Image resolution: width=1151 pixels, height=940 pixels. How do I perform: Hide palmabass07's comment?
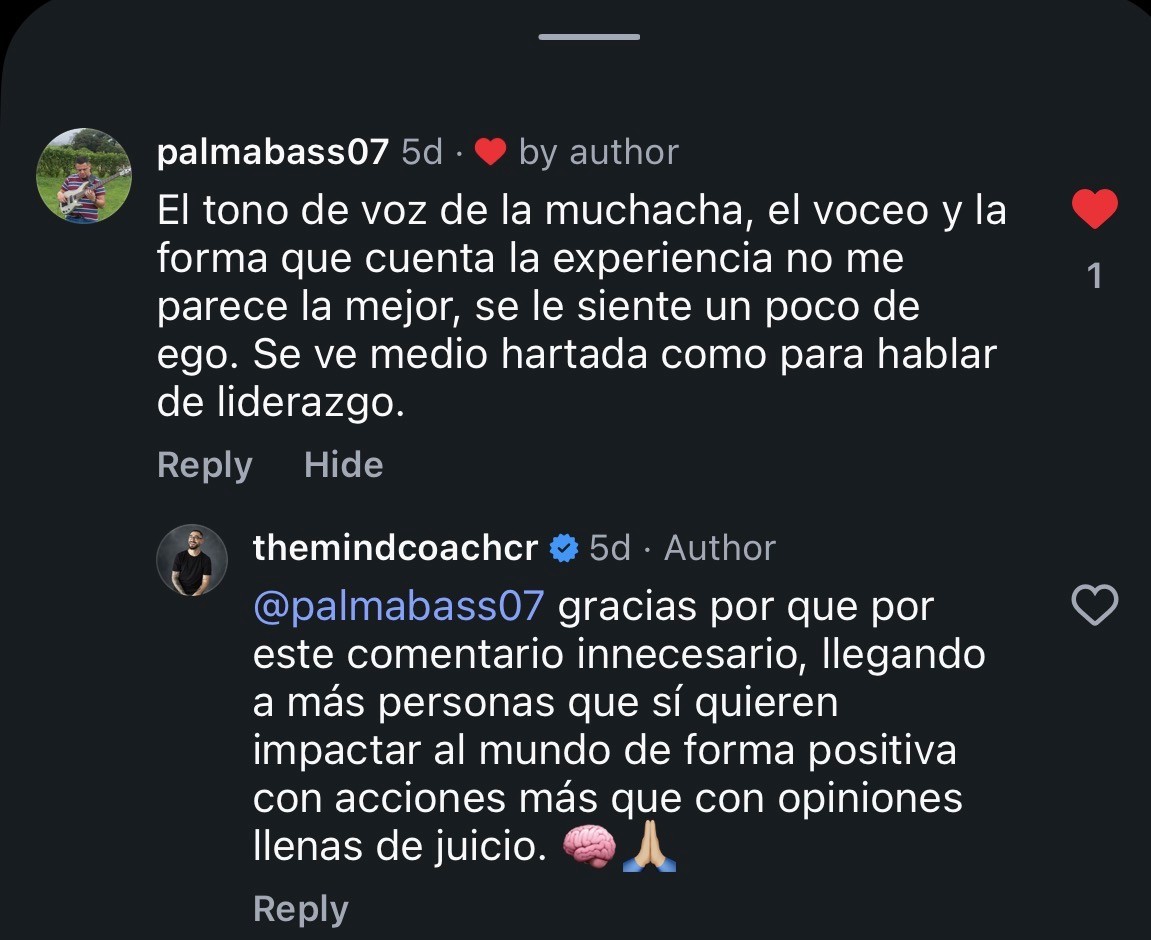344,464
